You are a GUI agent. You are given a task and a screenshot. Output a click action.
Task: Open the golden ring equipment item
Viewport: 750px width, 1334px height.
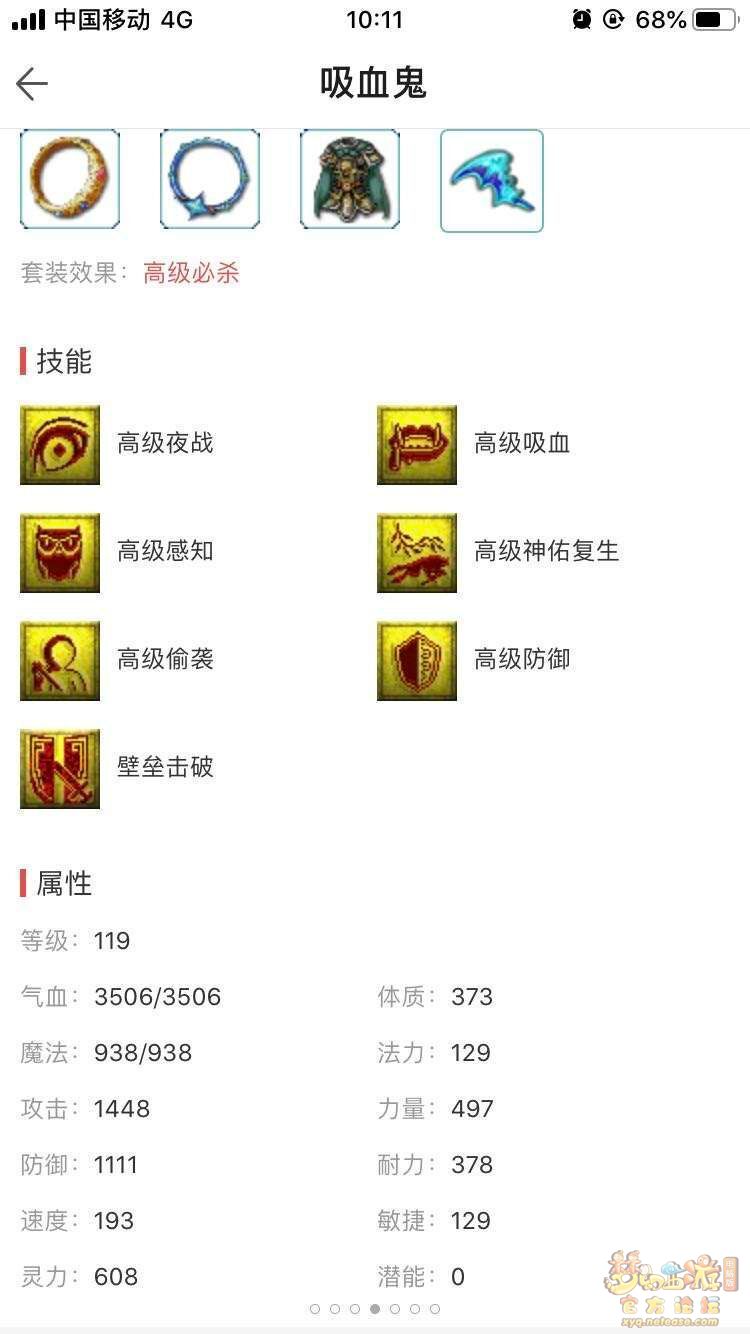point(70,179)
